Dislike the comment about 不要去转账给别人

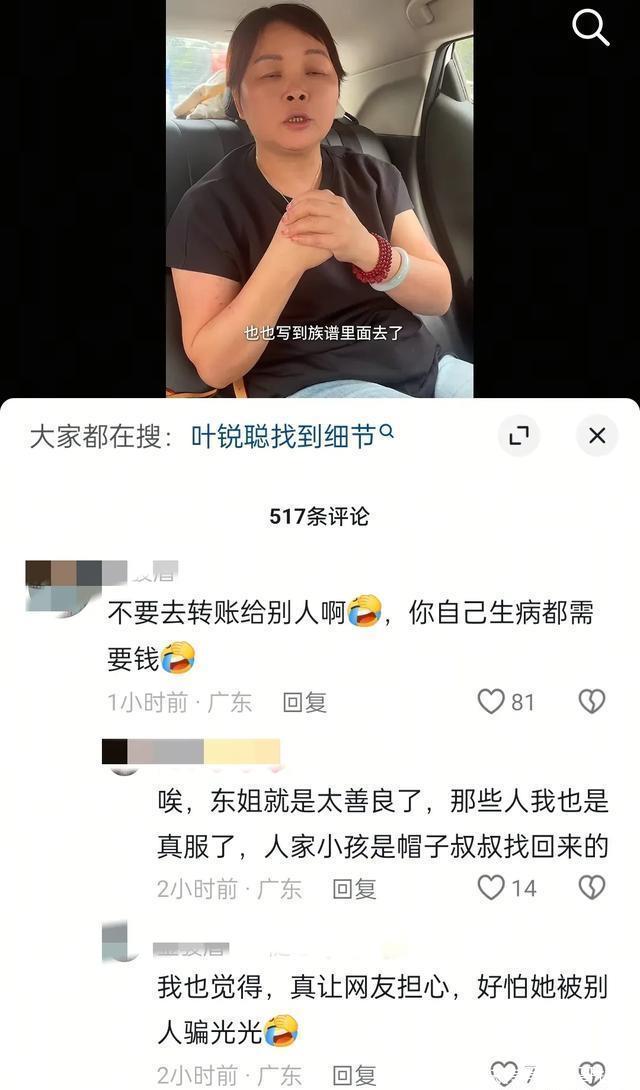click(592, 701)
